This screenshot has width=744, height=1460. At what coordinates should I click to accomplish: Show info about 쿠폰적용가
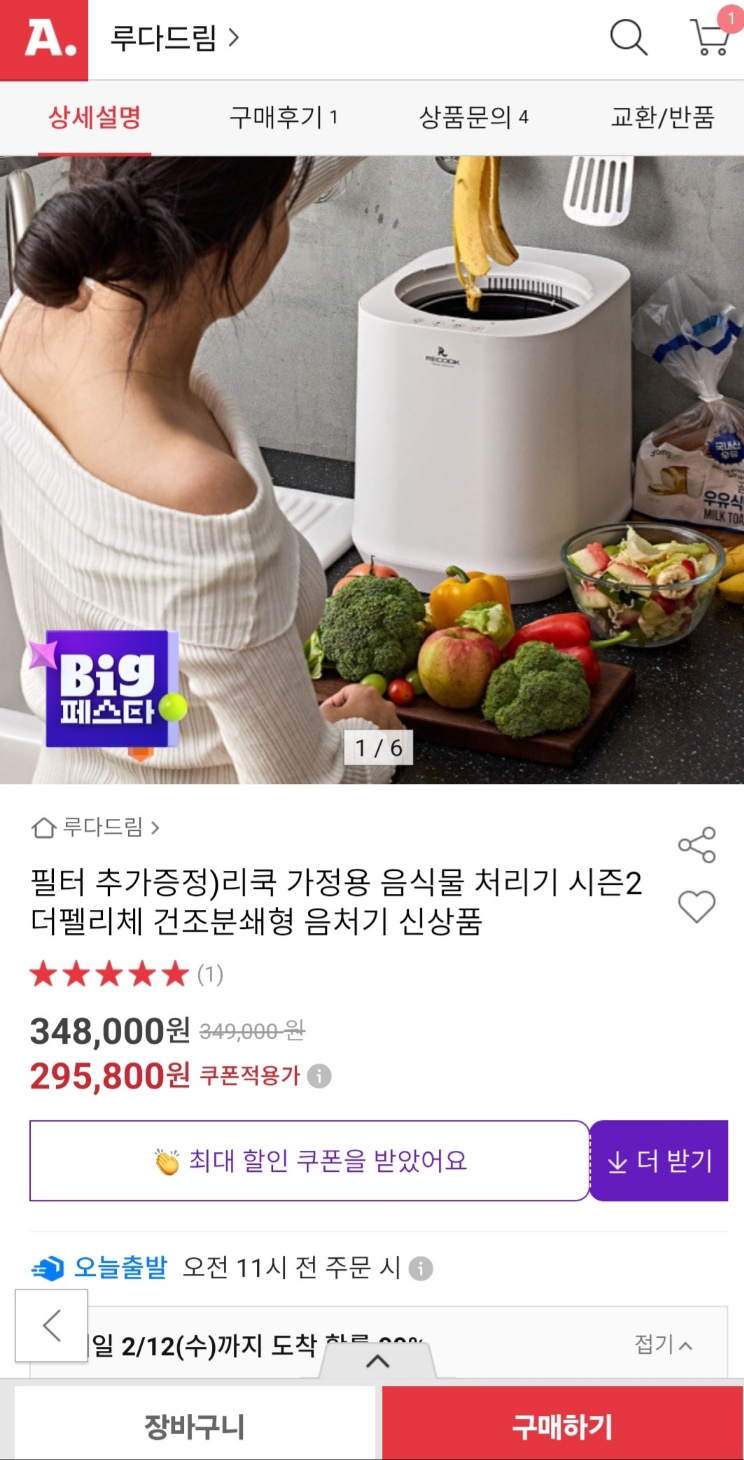coord(320,1077)
